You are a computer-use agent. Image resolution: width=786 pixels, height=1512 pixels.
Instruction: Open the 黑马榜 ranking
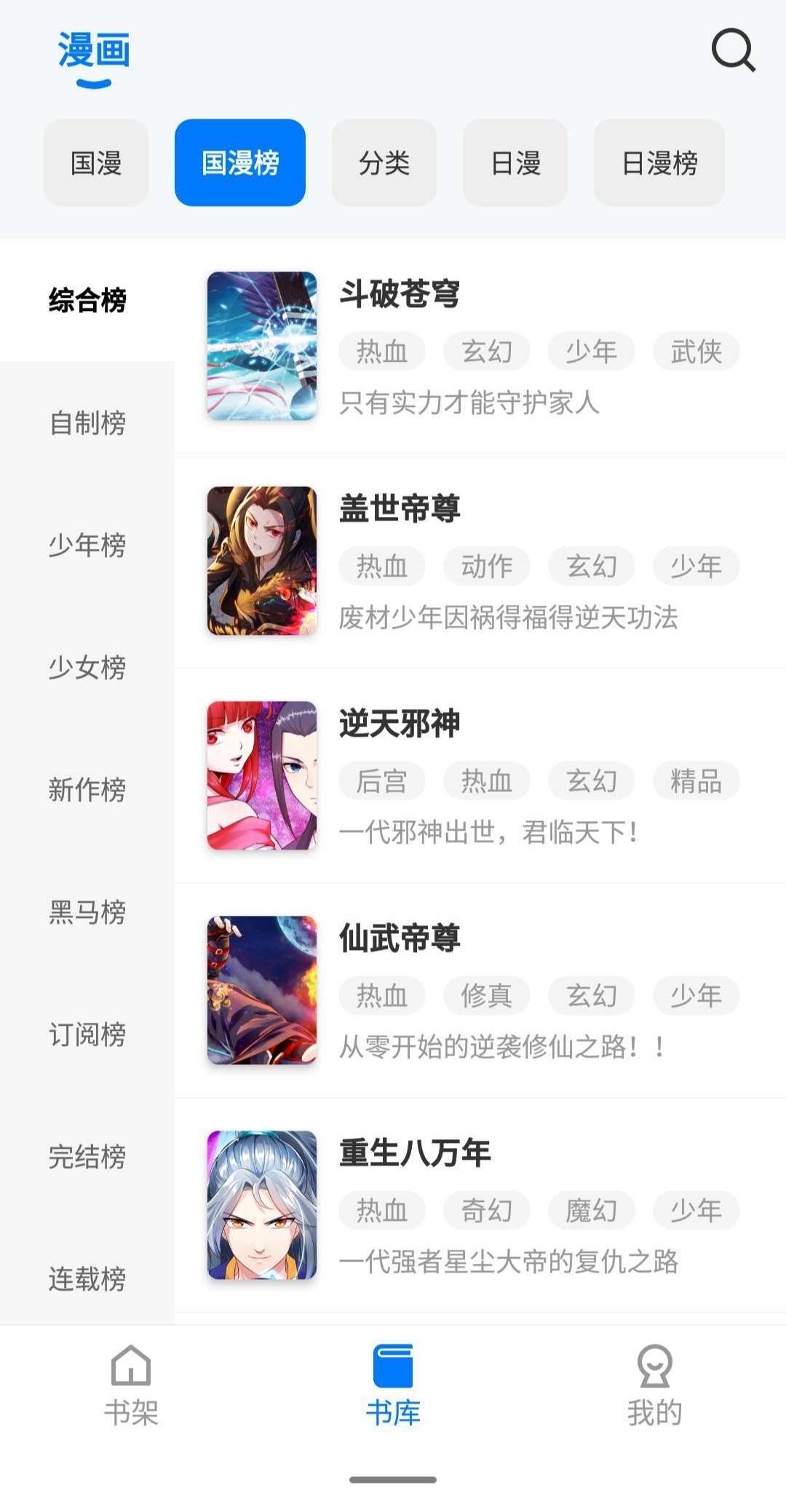(87, 911)
